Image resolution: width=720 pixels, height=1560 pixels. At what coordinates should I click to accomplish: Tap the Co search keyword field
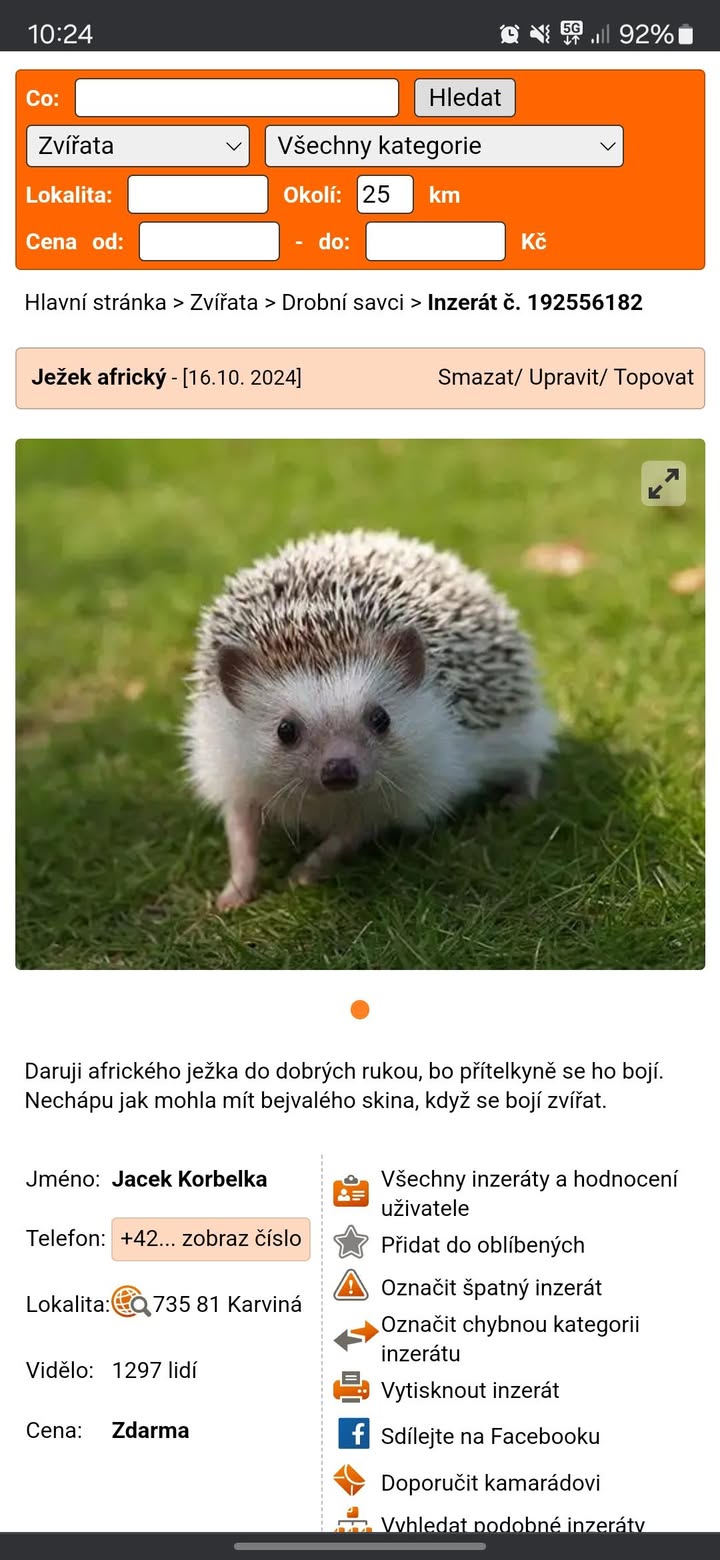pyautogui.click(x=237, y=98)
